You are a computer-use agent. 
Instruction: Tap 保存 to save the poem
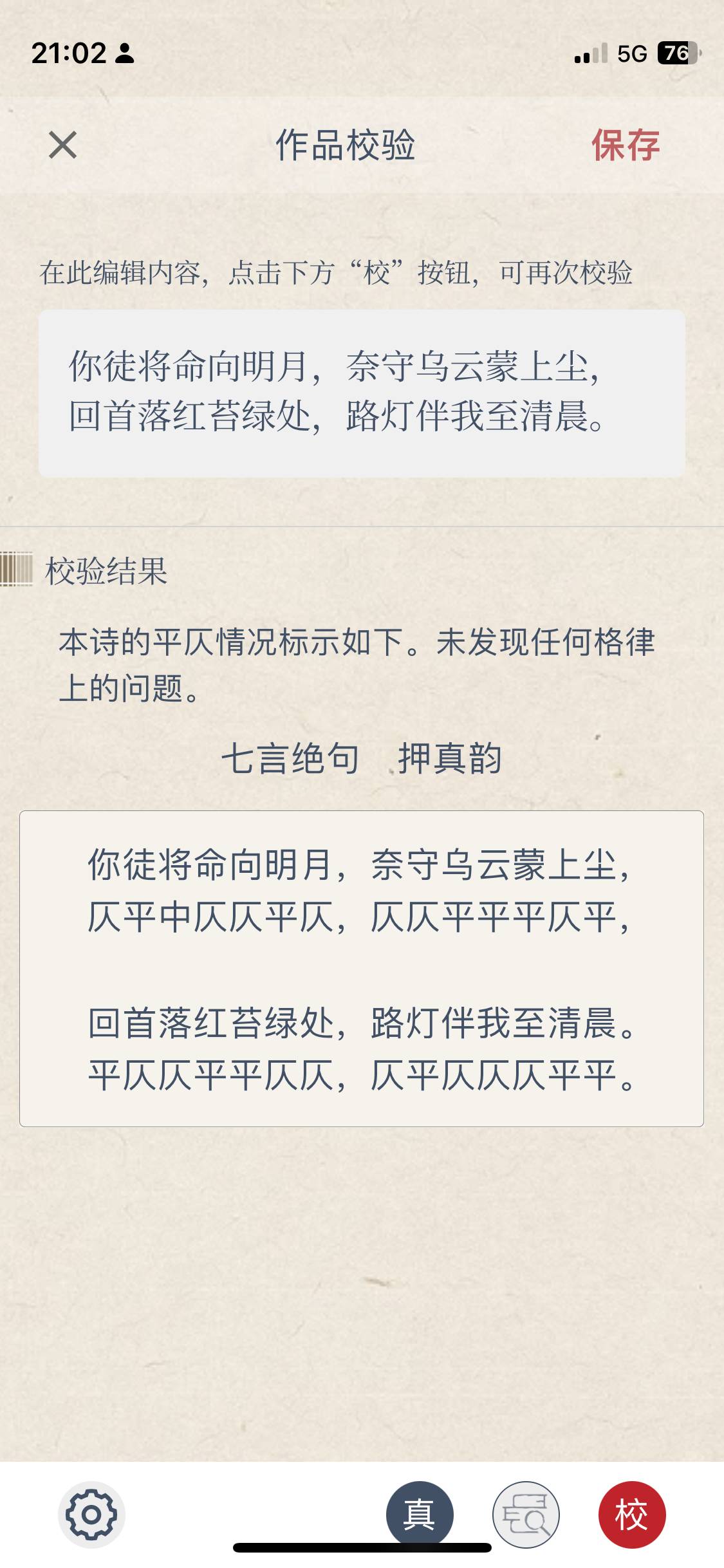click(625, 145)
